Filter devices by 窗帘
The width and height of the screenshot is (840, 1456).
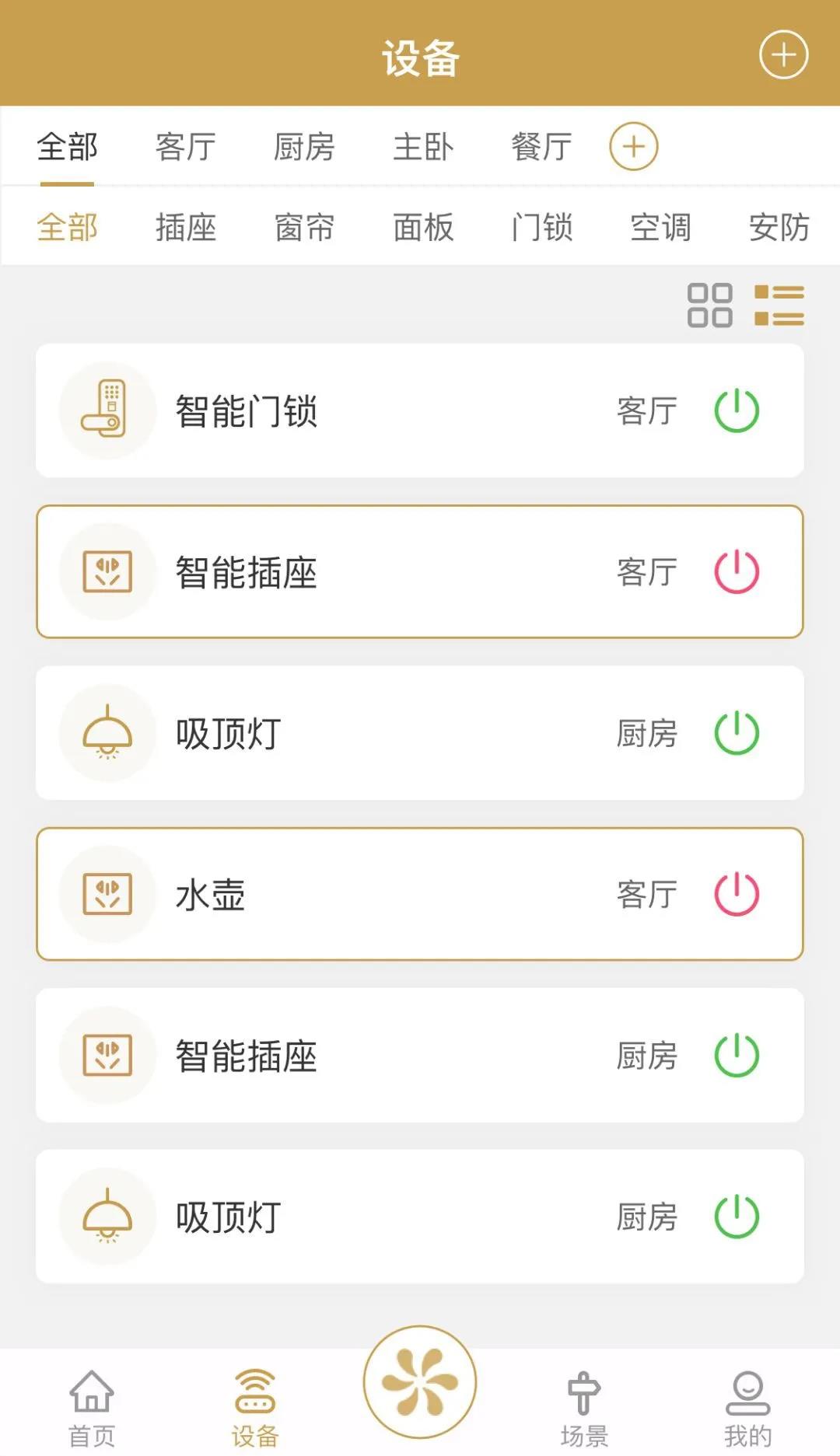click(x=304, y=228)
